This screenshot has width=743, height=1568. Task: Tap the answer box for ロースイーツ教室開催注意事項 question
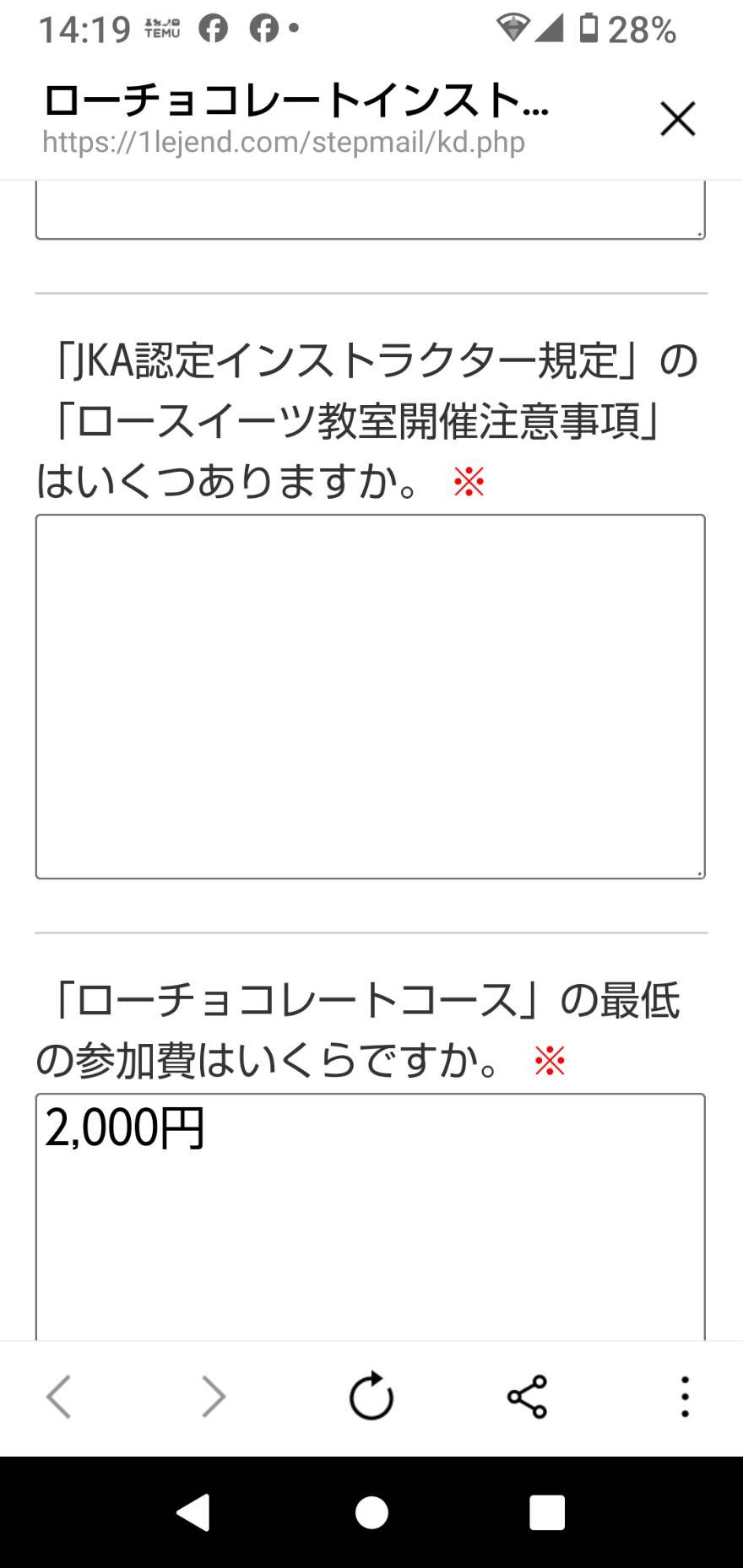click(x=370, y=696)
